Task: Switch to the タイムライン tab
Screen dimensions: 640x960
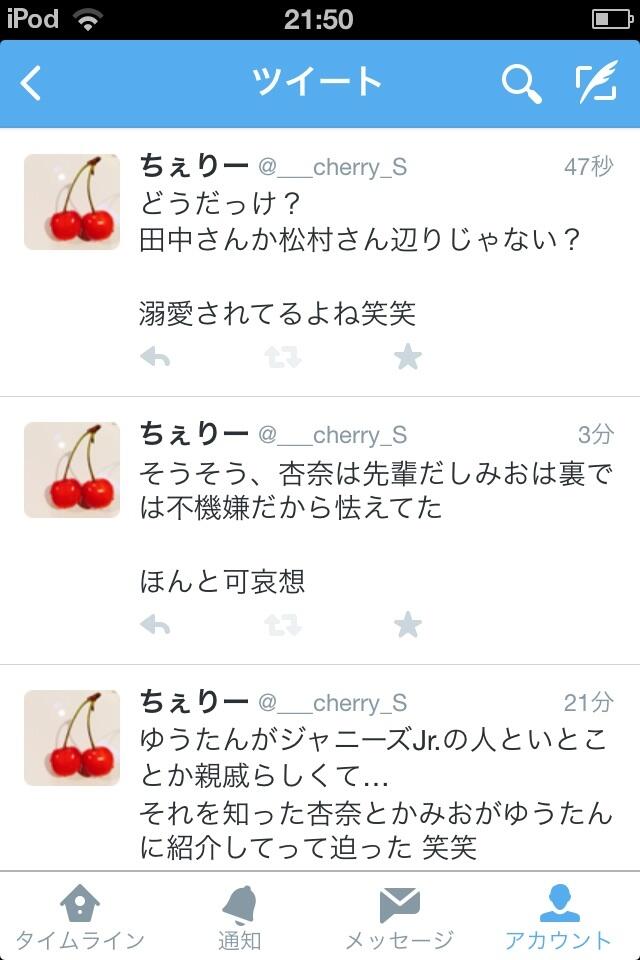Action: (x=80, y=916)
